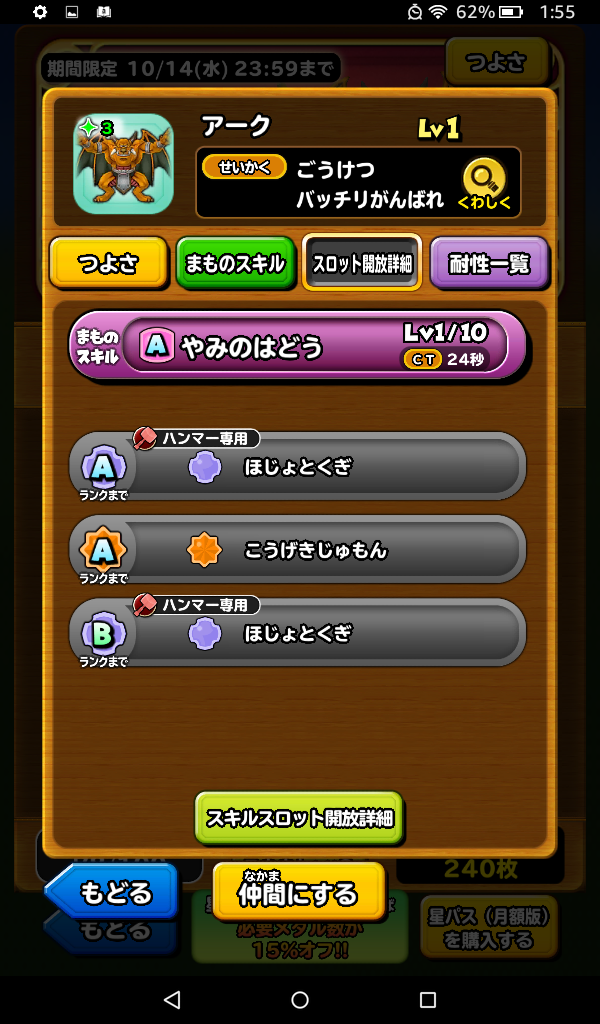View the 耐性一覧 tab
600x1024 pixels.
[489, 264]
